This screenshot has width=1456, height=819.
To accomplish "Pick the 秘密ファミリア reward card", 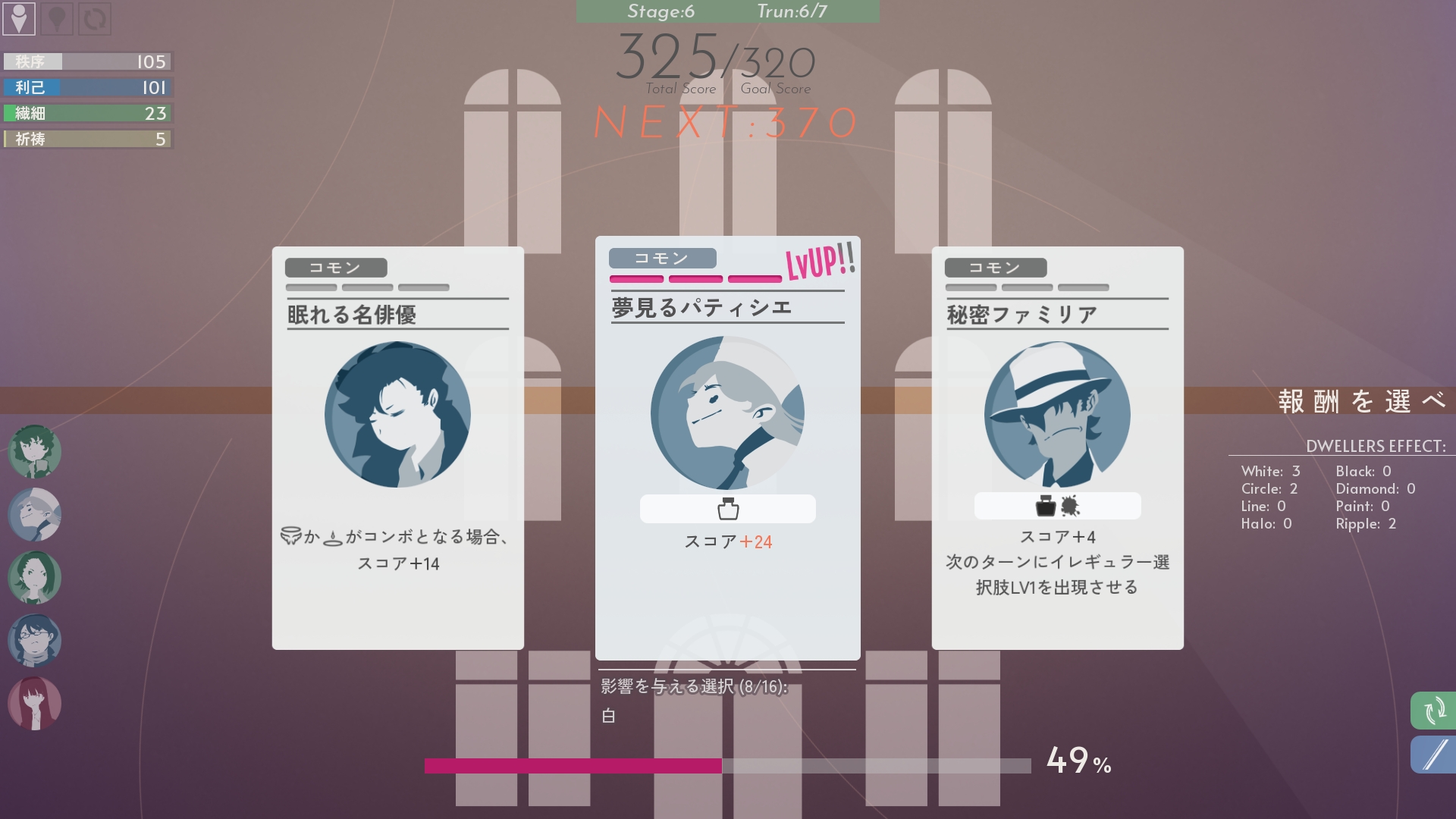I will (x=1057, y=447).
